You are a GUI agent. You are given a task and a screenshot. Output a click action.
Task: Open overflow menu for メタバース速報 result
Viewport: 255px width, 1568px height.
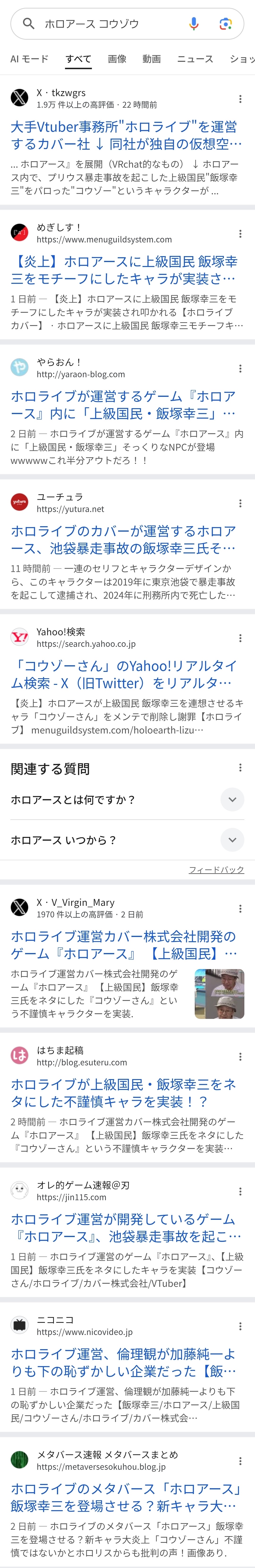(240, 1461)
